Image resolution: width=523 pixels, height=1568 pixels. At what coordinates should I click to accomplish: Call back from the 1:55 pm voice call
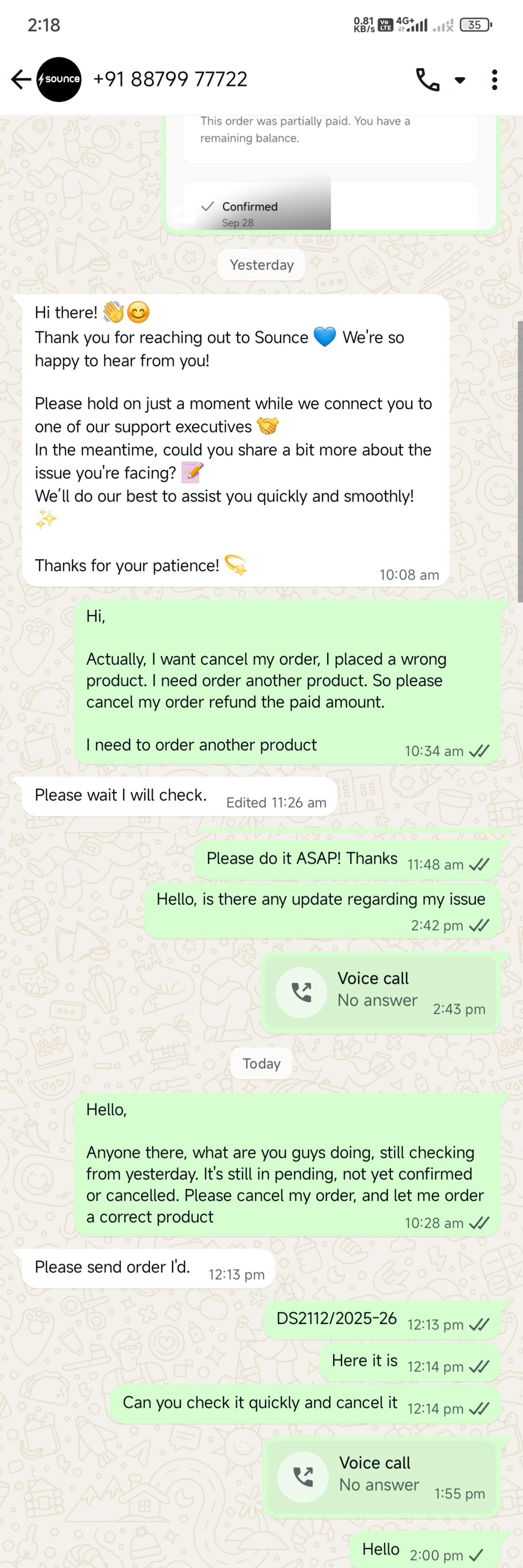(303, 1477)
